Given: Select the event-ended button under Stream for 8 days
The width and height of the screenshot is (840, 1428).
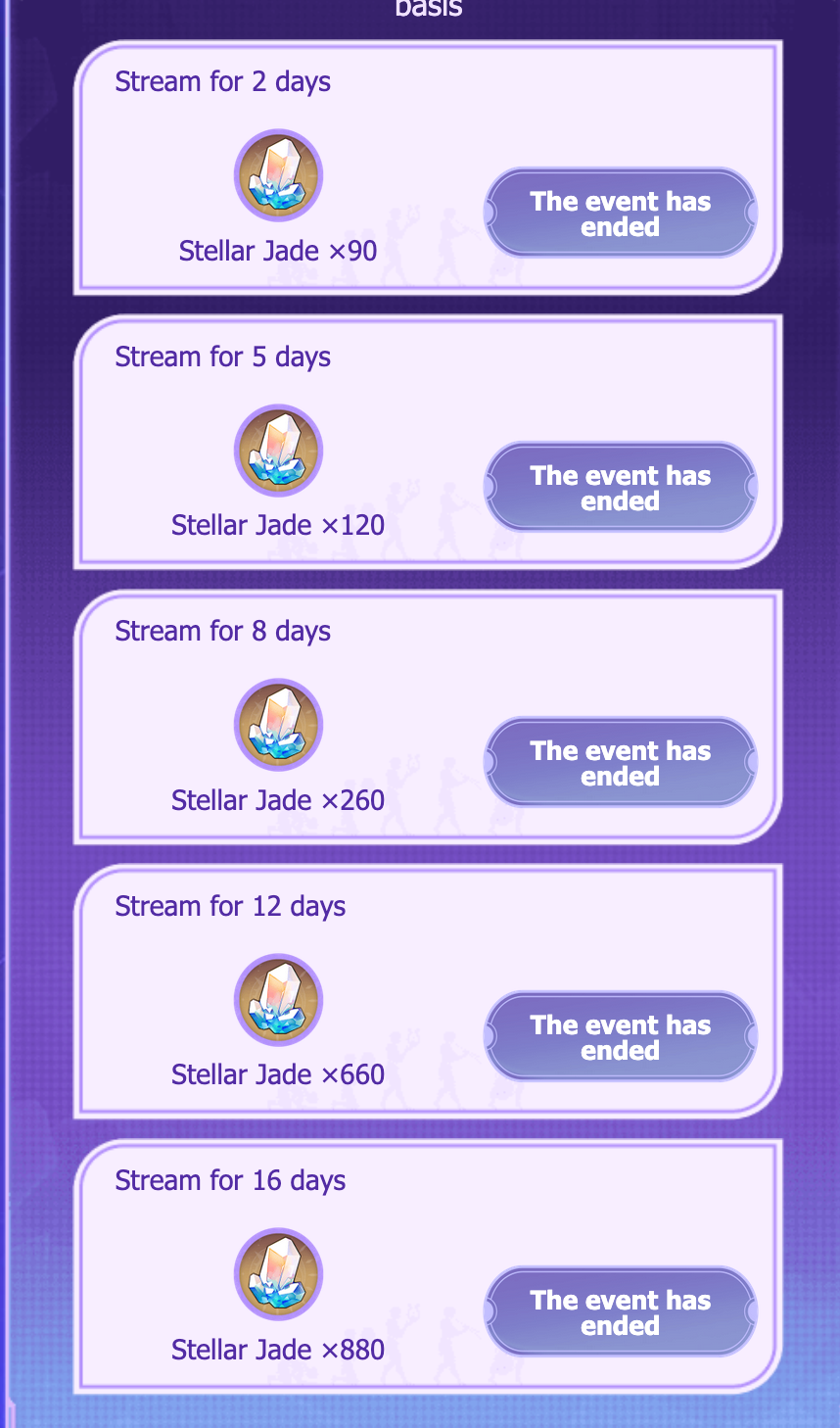Looking at the screenshot, I should click(x=621, y=762).
